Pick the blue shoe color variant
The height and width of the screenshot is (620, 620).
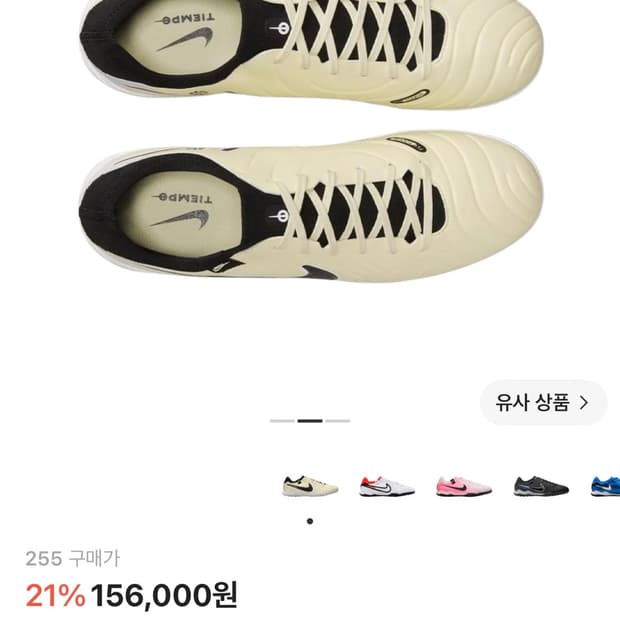tap(605, 486)
